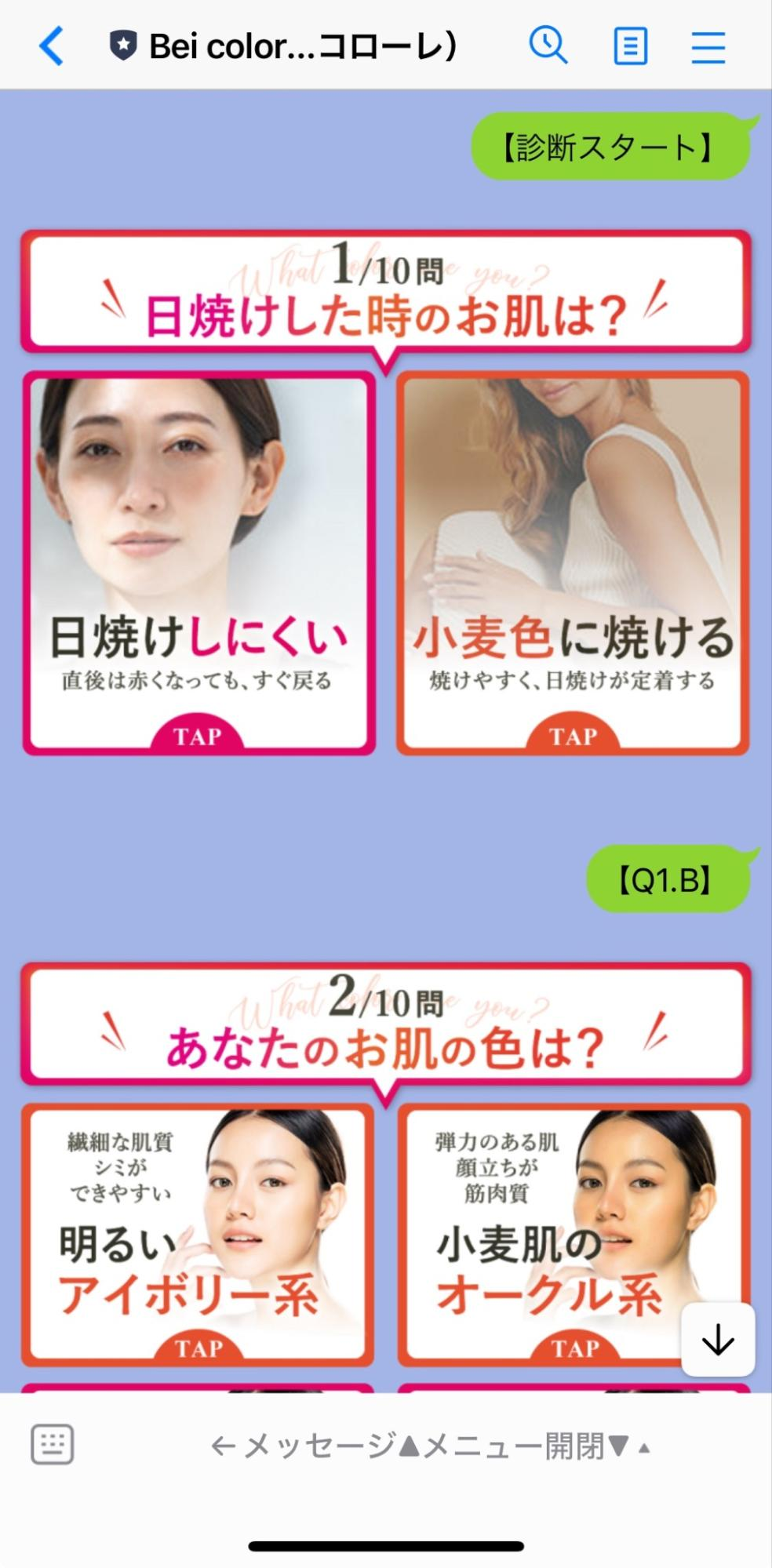Tap the back arrow to leave chat
772x1568 pixels.
click(x=50, y=45)
